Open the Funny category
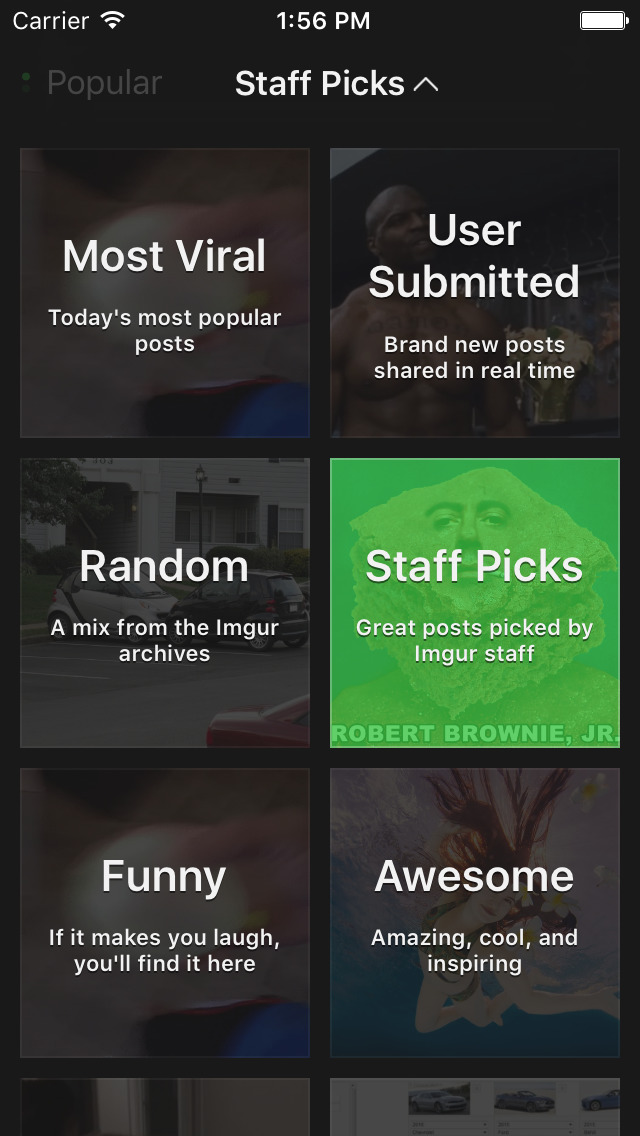The width and height of the screenshot is (640, 1136). (x=165, y=913)
